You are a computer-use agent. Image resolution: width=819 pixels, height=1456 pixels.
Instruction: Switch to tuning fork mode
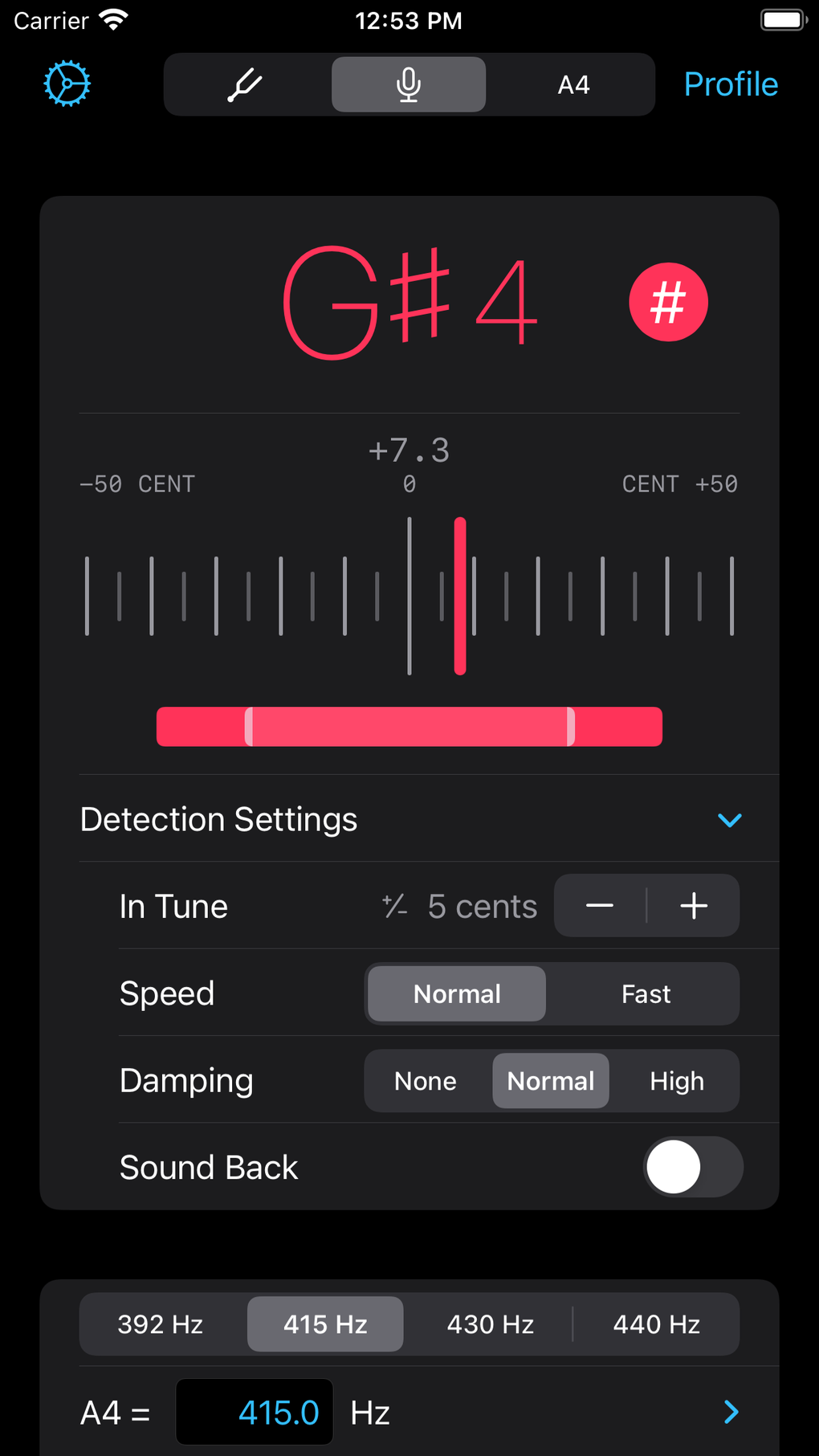point(245,84)
